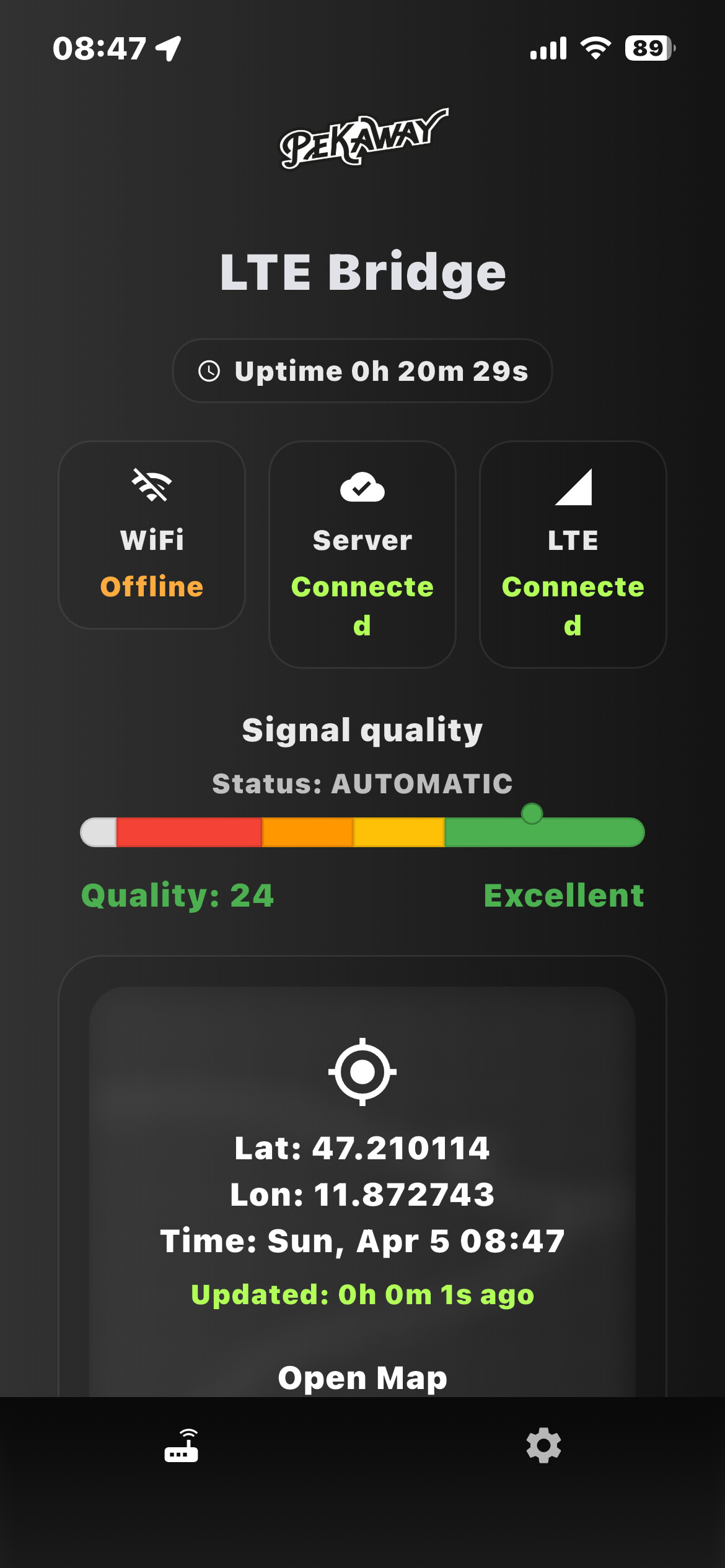Open the settings gear tab
The image size is (725, 1568).
543,1446
